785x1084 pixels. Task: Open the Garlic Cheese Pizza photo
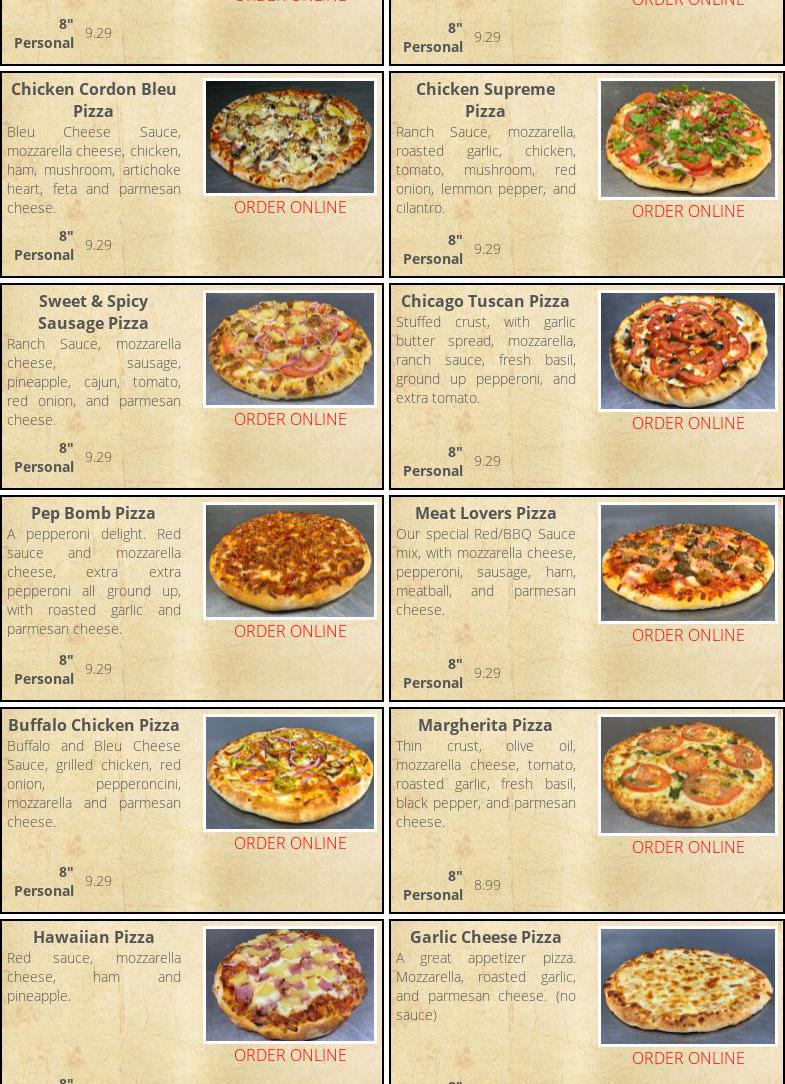coord(688,987)
